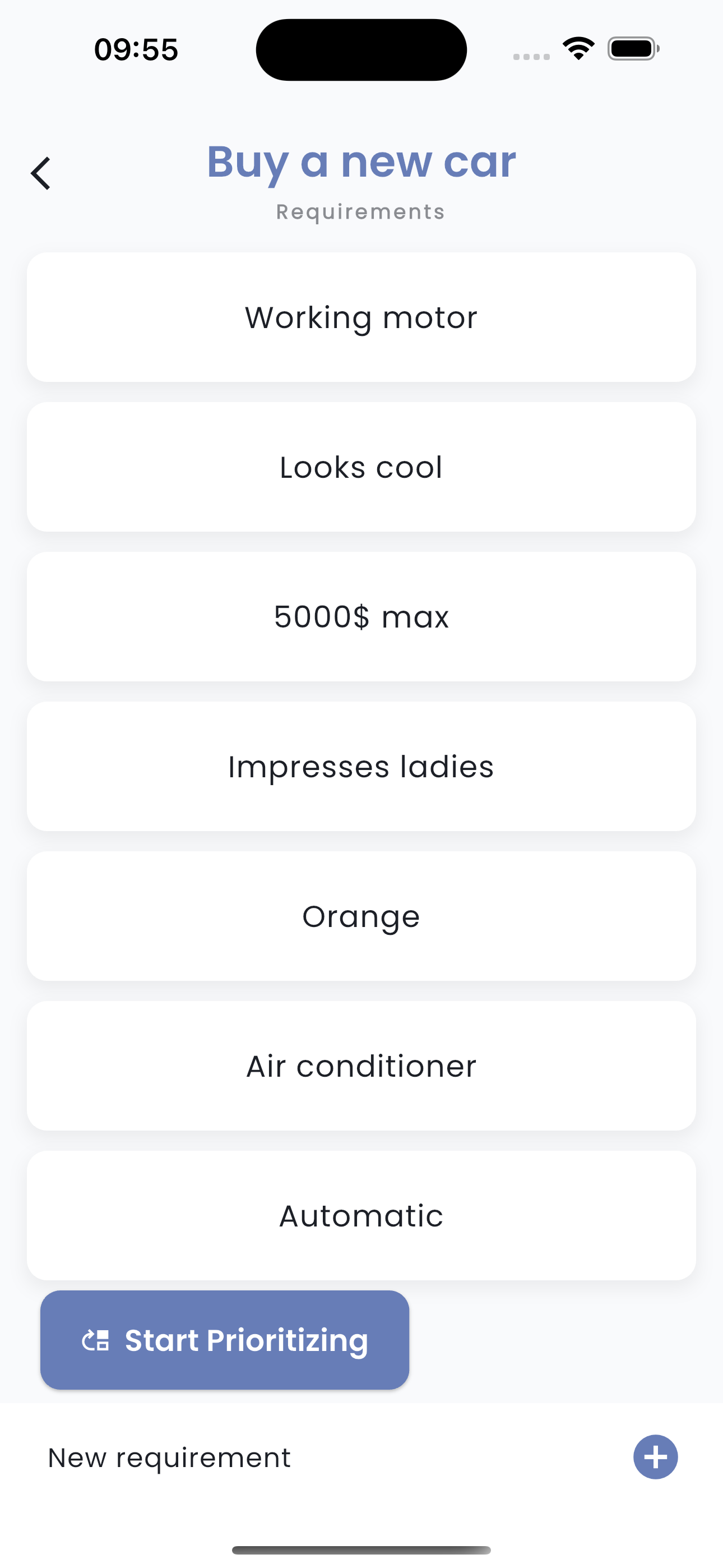Tap the New requirement input field
The image size is (723, 1568).
169,1457
